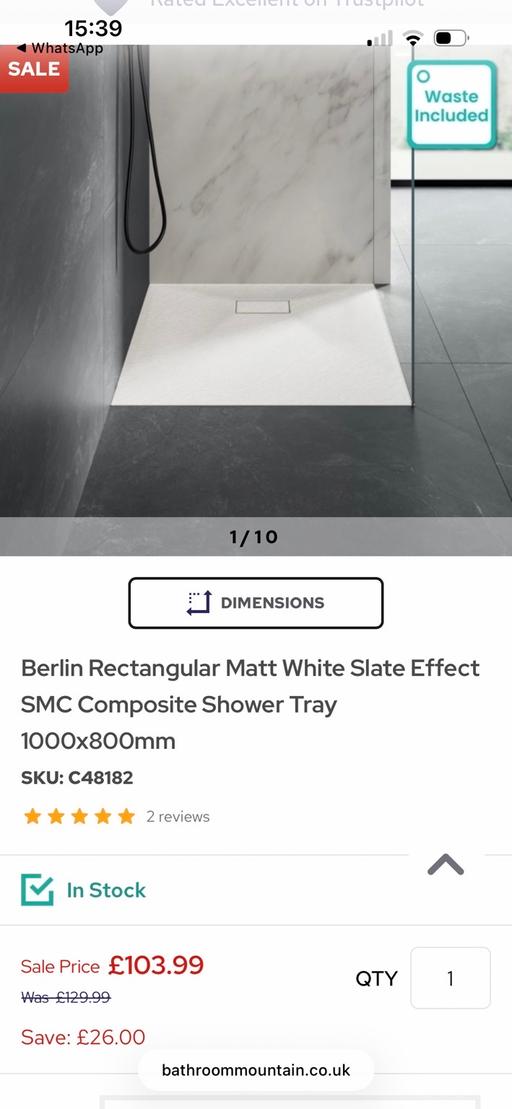The width and height of the screenshot is (512, 1109).
Task: Return to WhatsApp via the back link
Action: click(x=59, y=48)
